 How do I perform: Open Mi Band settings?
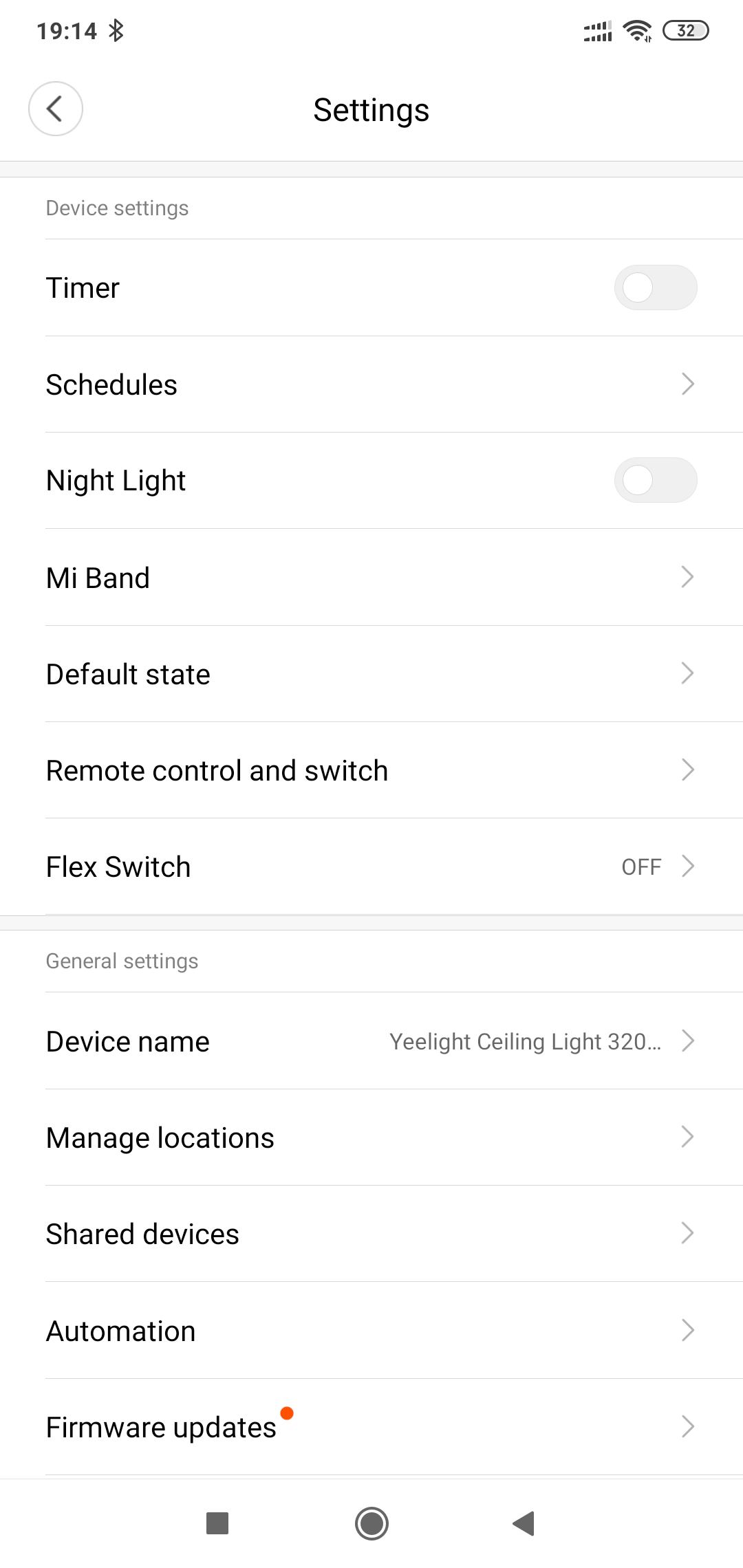pyautogui.click(x=371, y=578)
